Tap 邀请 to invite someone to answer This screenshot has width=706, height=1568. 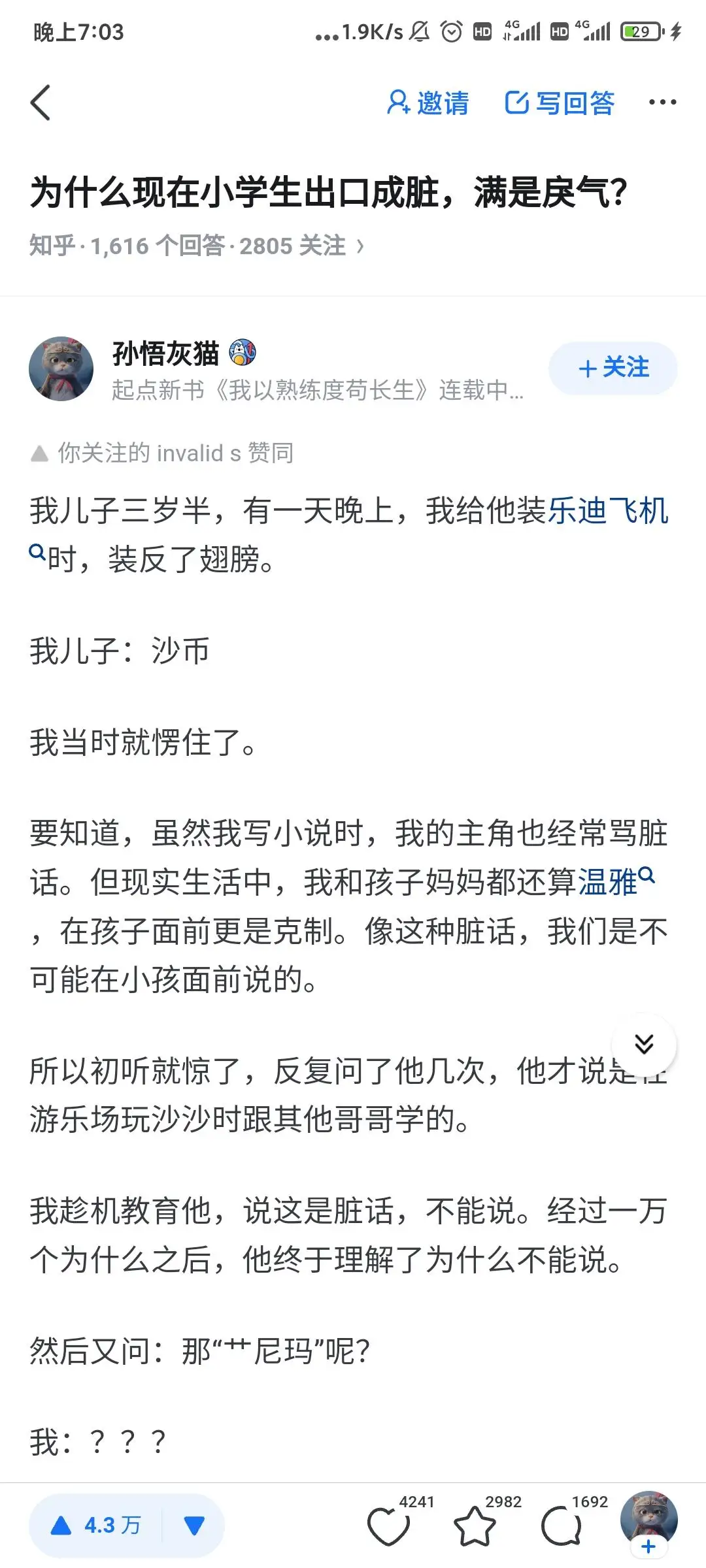(x=428, y=103)
